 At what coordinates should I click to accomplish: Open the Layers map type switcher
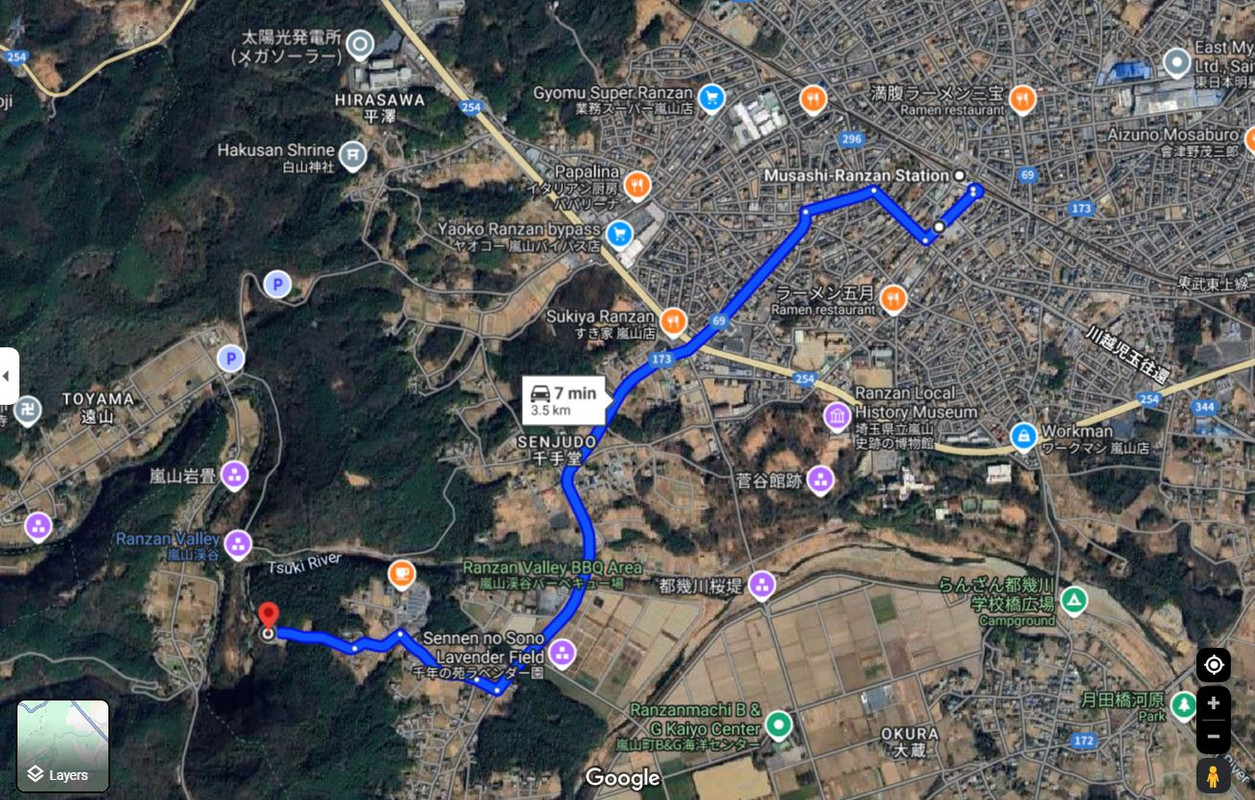(63, 745)
